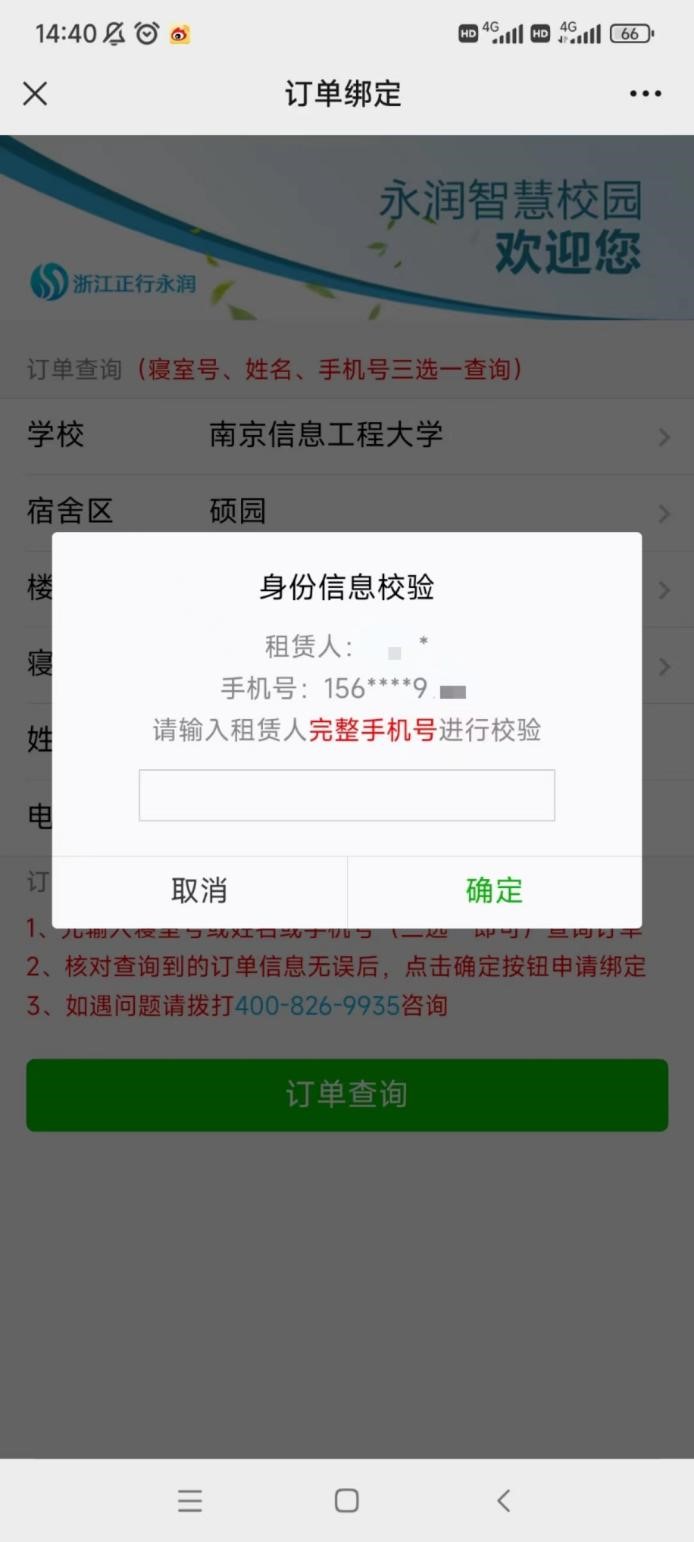Tap 取消 to dismiss the verification dialog
Image resolution: width=694 pixels, height=1542 pixels.
point(199,890)
